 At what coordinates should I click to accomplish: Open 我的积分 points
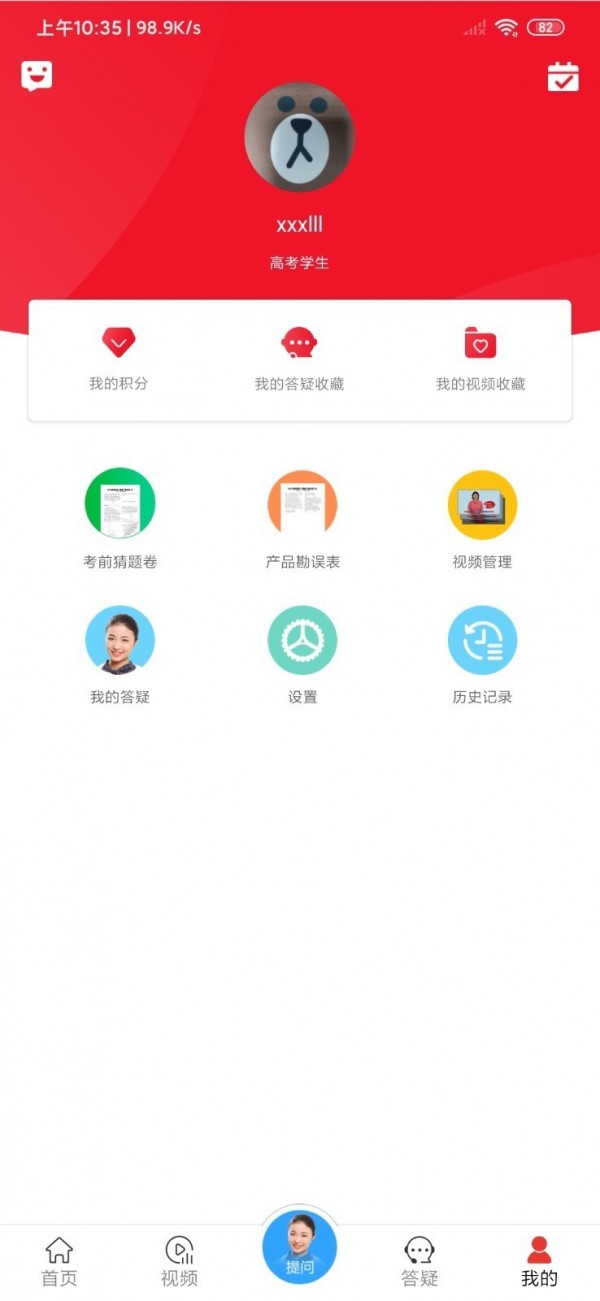(x=119, y=357)
